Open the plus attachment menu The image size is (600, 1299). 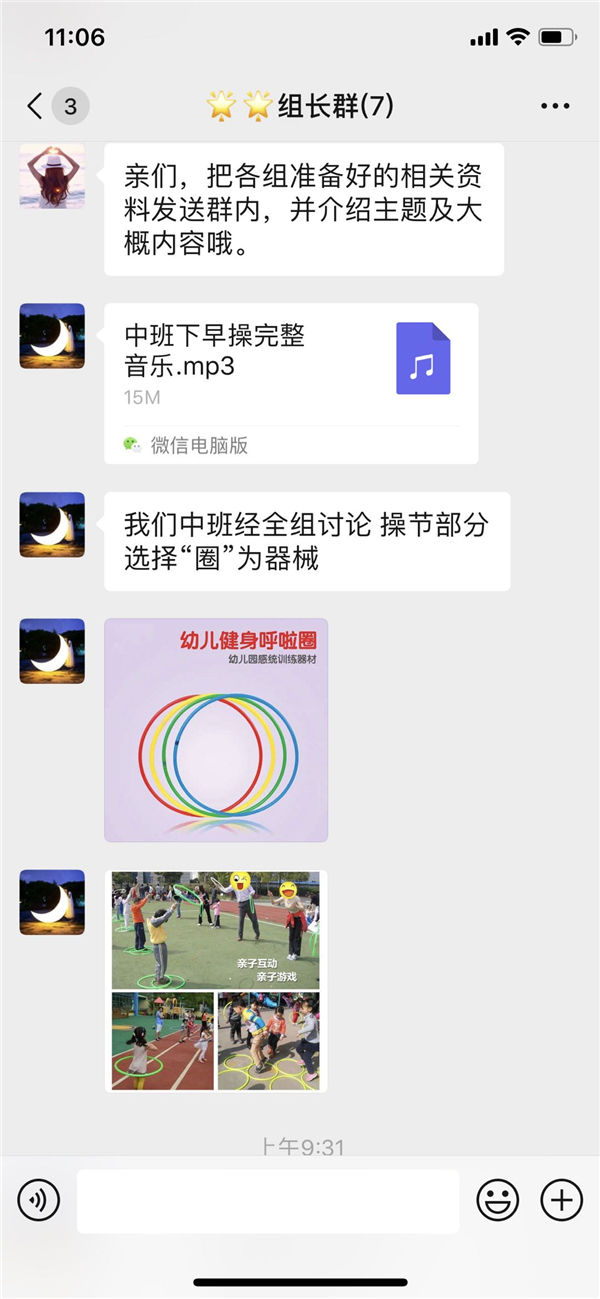click(561, 1200)
